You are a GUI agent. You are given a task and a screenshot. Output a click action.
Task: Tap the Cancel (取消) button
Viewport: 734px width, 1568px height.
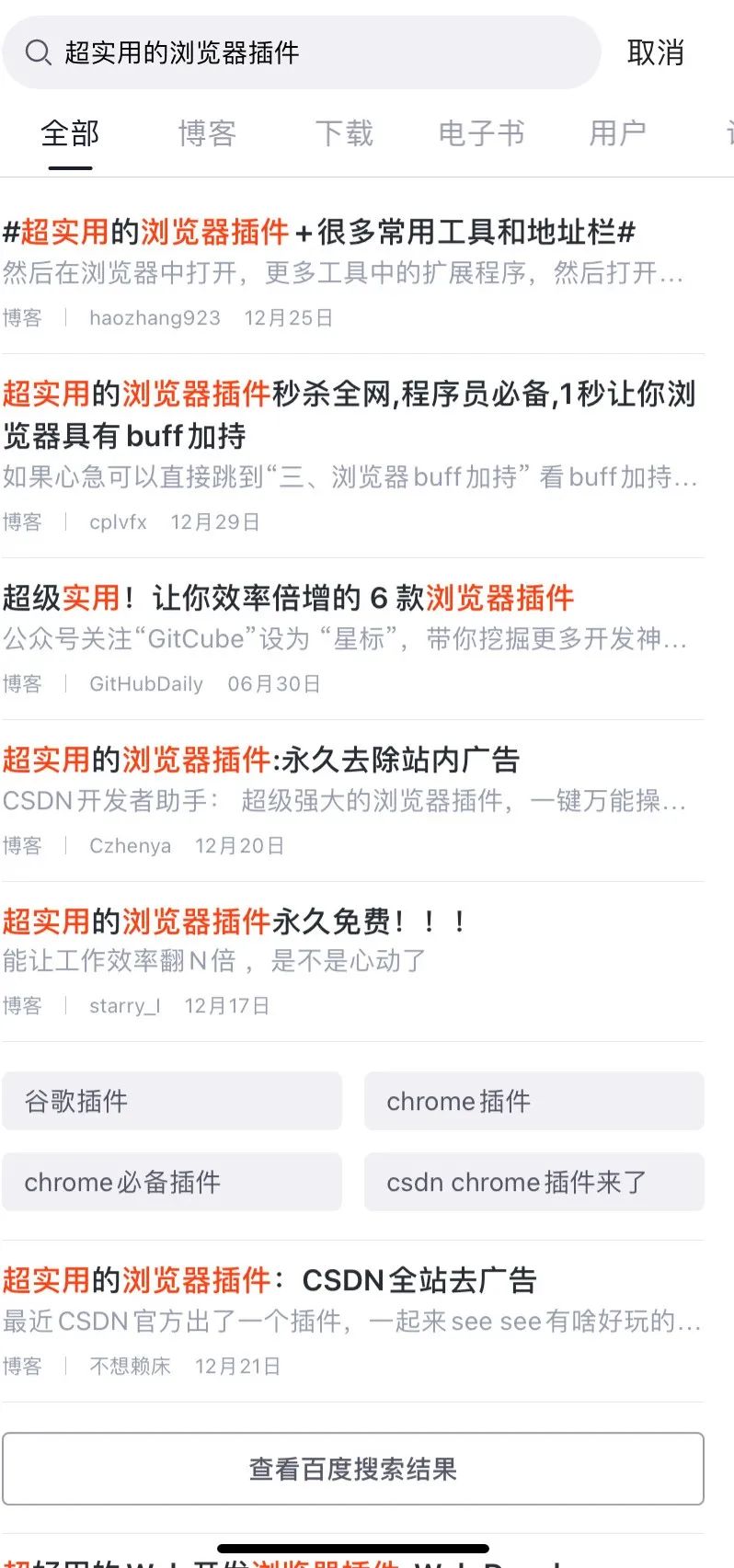657,52
